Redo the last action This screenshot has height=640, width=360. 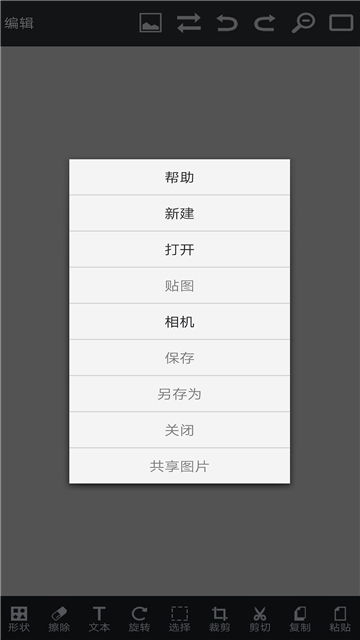264,23
